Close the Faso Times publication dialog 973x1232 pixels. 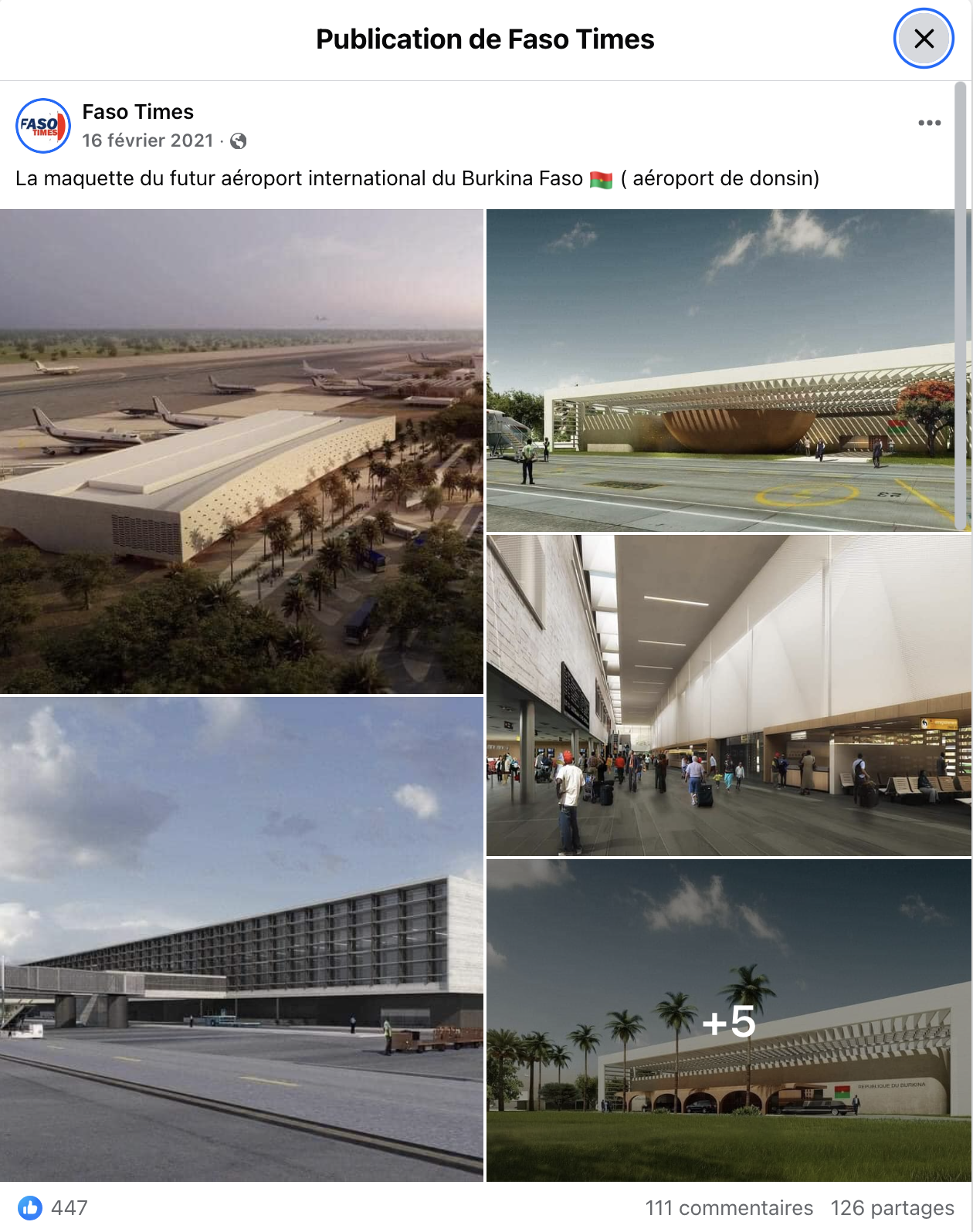[x=924, y=39]
